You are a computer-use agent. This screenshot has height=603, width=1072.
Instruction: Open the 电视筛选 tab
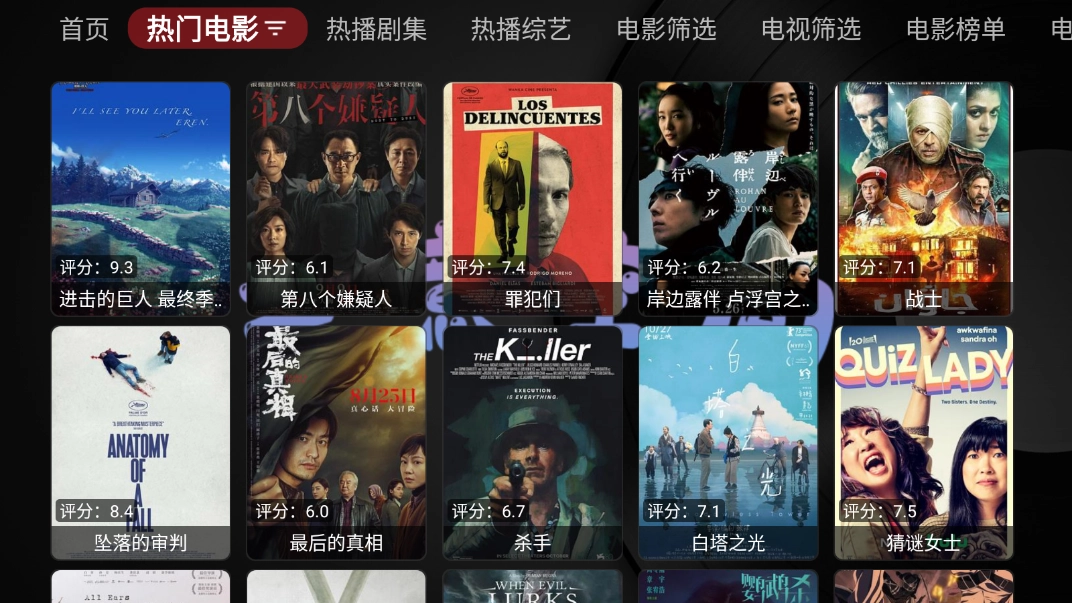pyautogui.click(x=811, y=29)
